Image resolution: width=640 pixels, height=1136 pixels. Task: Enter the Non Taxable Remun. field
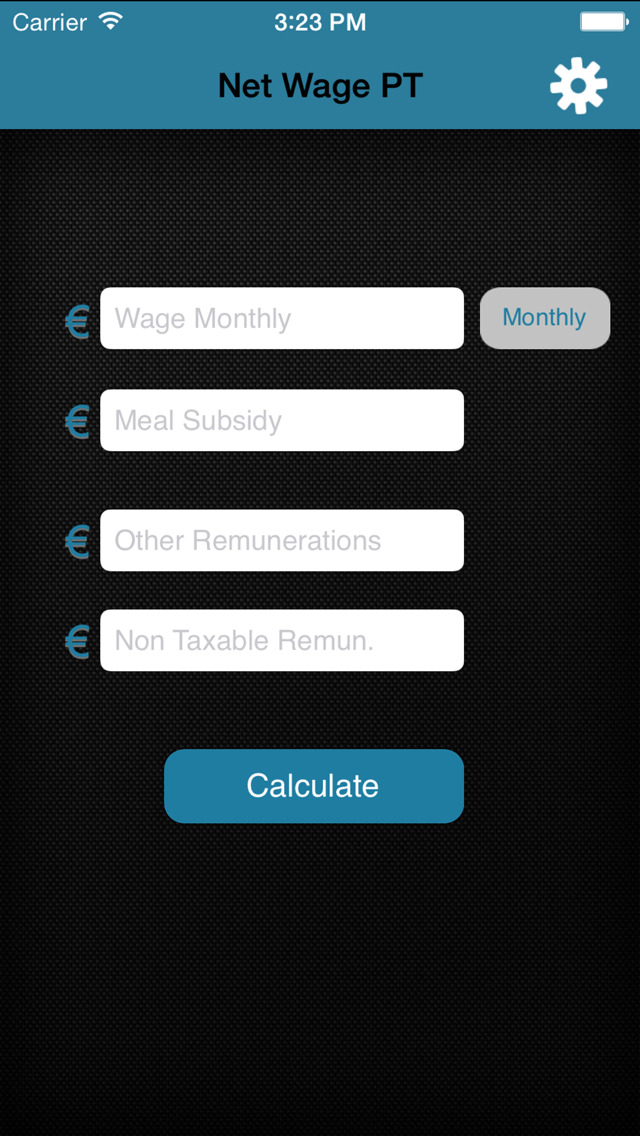pyautogui.click(x=282, y=640)
